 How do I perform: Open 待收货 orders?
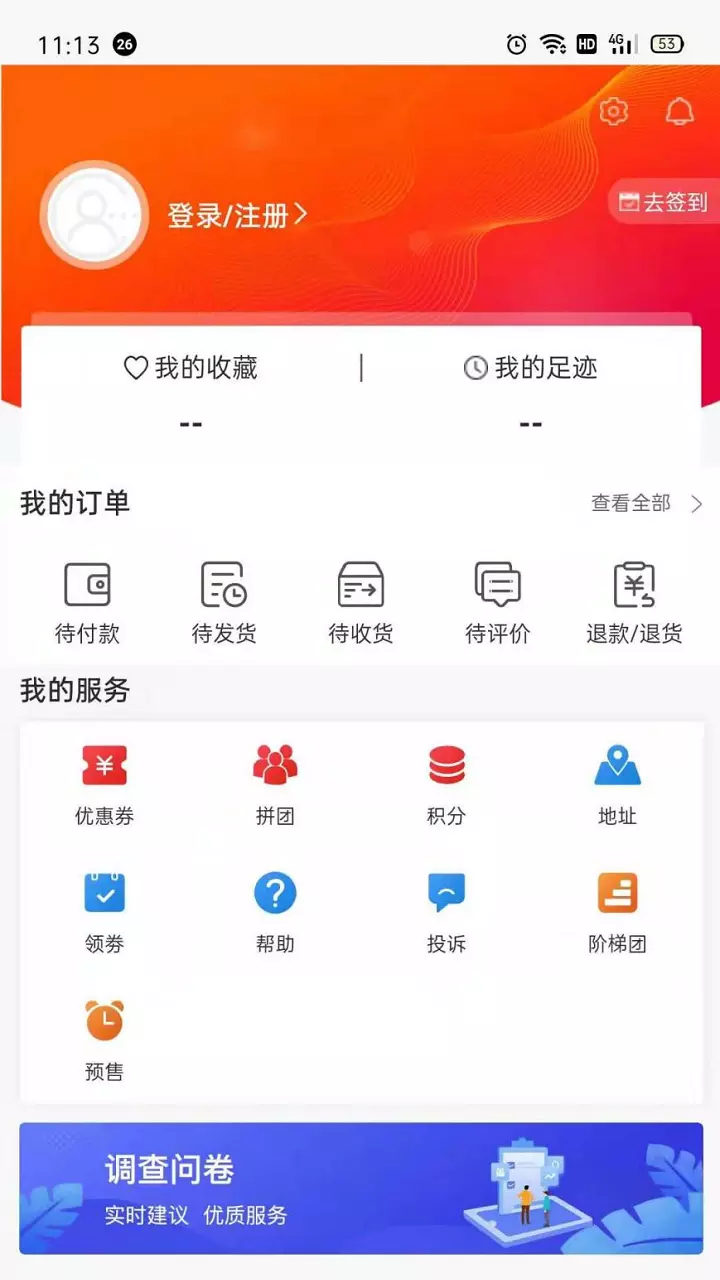361,603
